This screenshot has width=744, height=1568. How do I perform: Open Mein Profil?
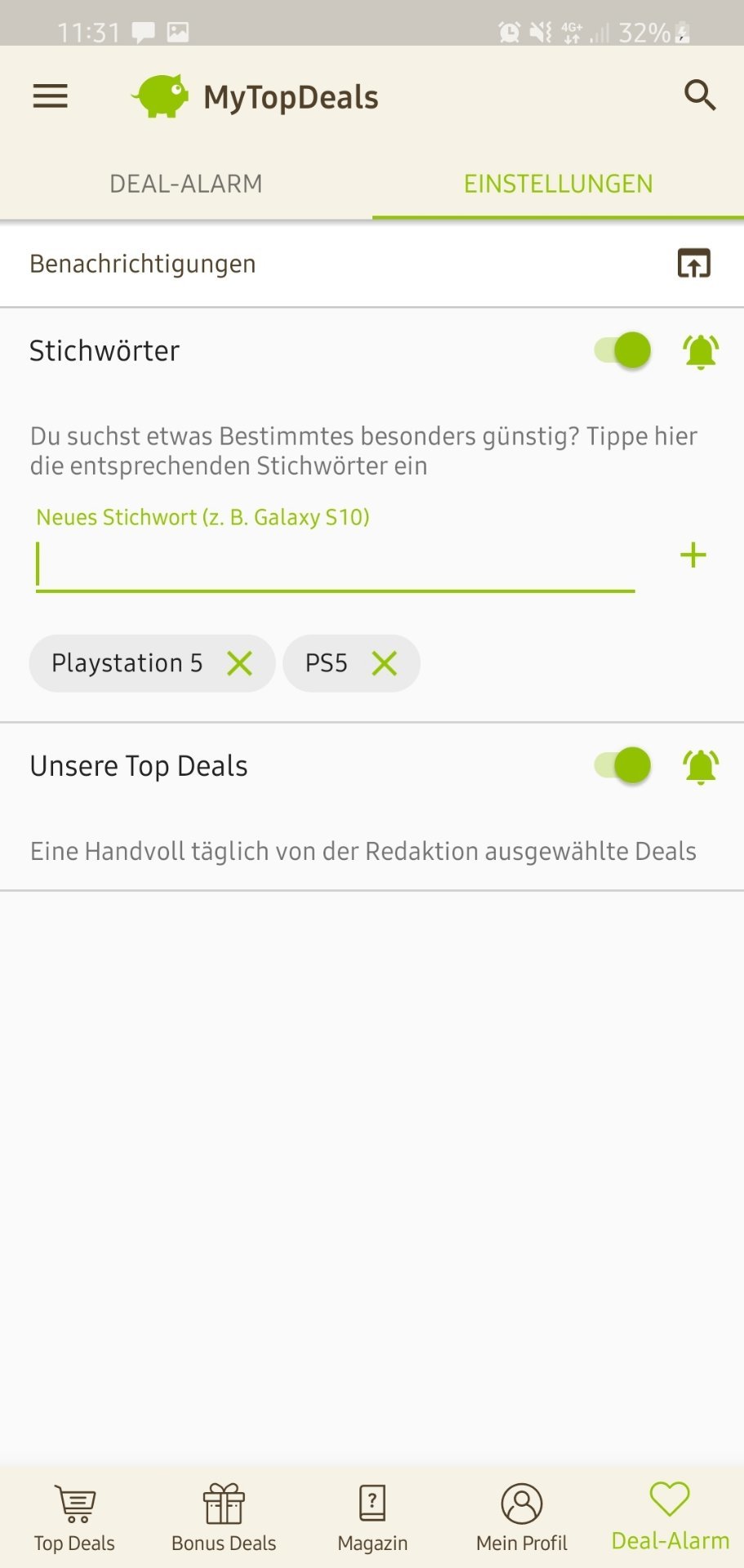click(x=522, y=1517)
